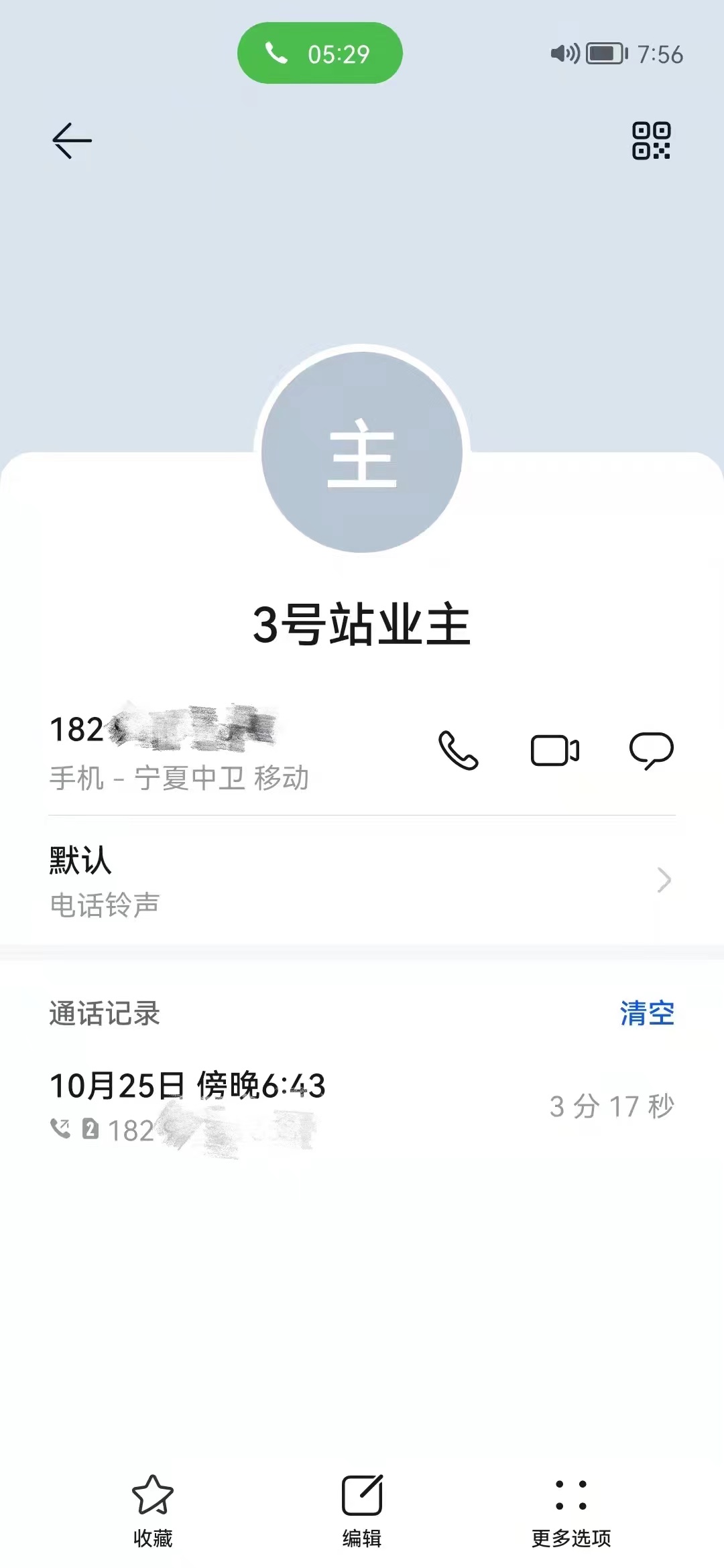Clear call history with 清空

(646, 1013)
